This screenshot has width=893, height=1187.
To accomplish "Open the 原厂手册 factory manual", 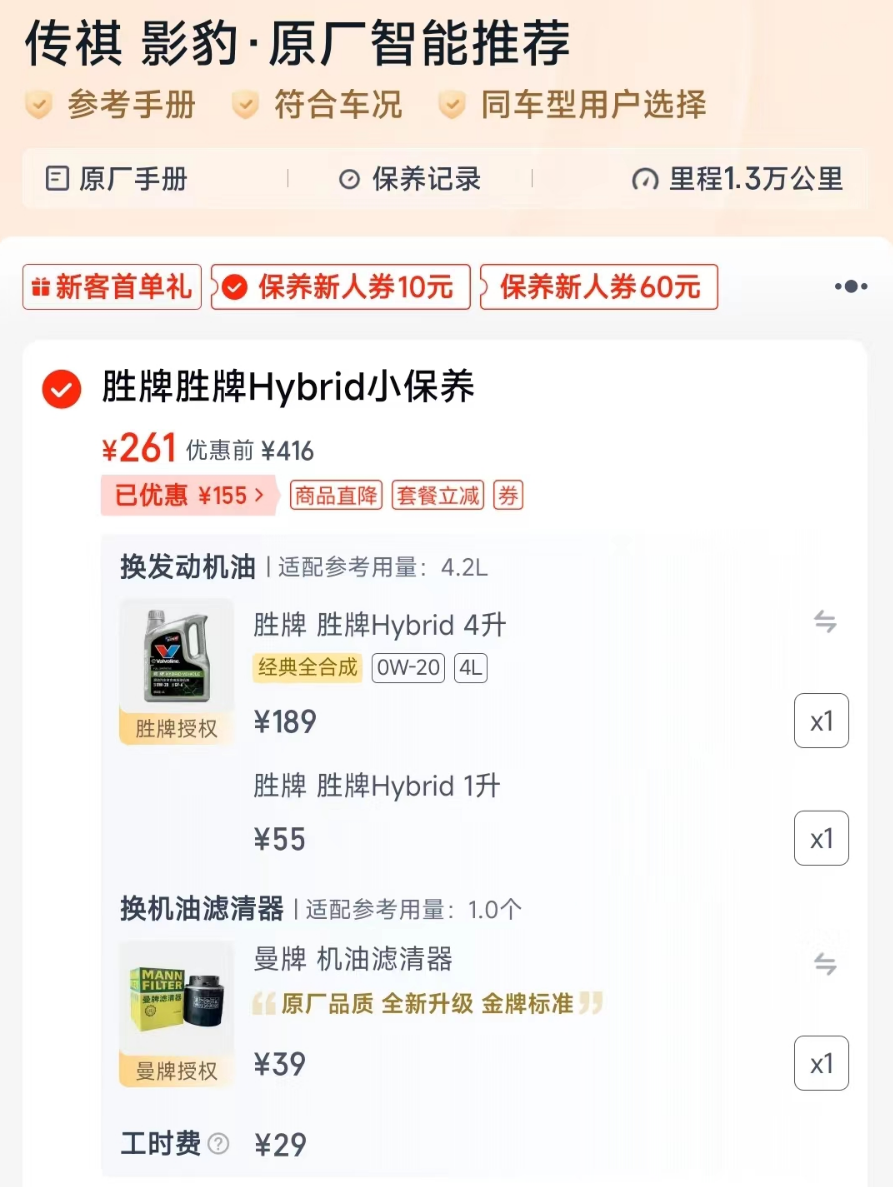I will click(x=117, y=180).
